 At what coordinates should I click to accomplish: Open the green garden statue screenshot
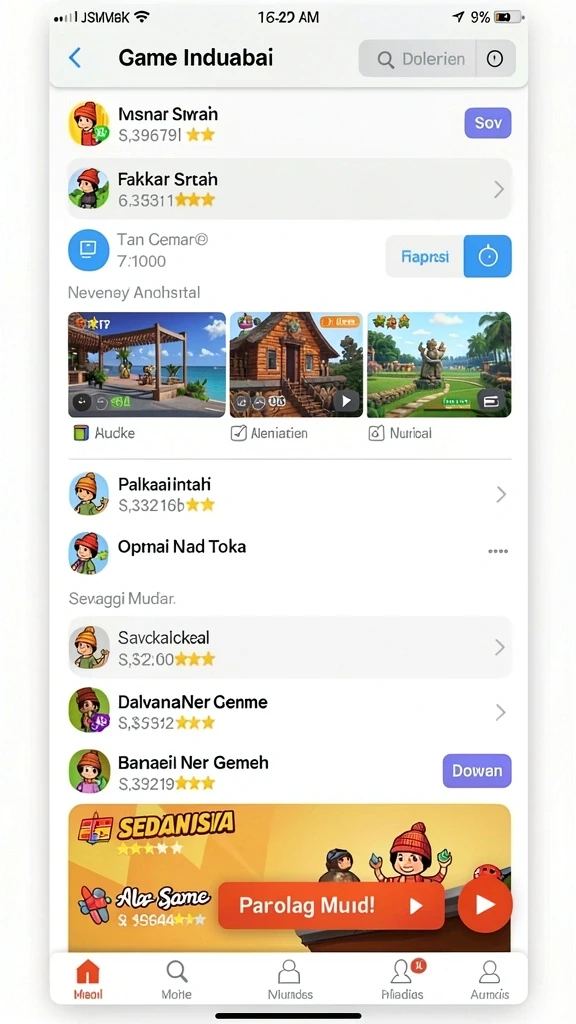click(439, 364)
